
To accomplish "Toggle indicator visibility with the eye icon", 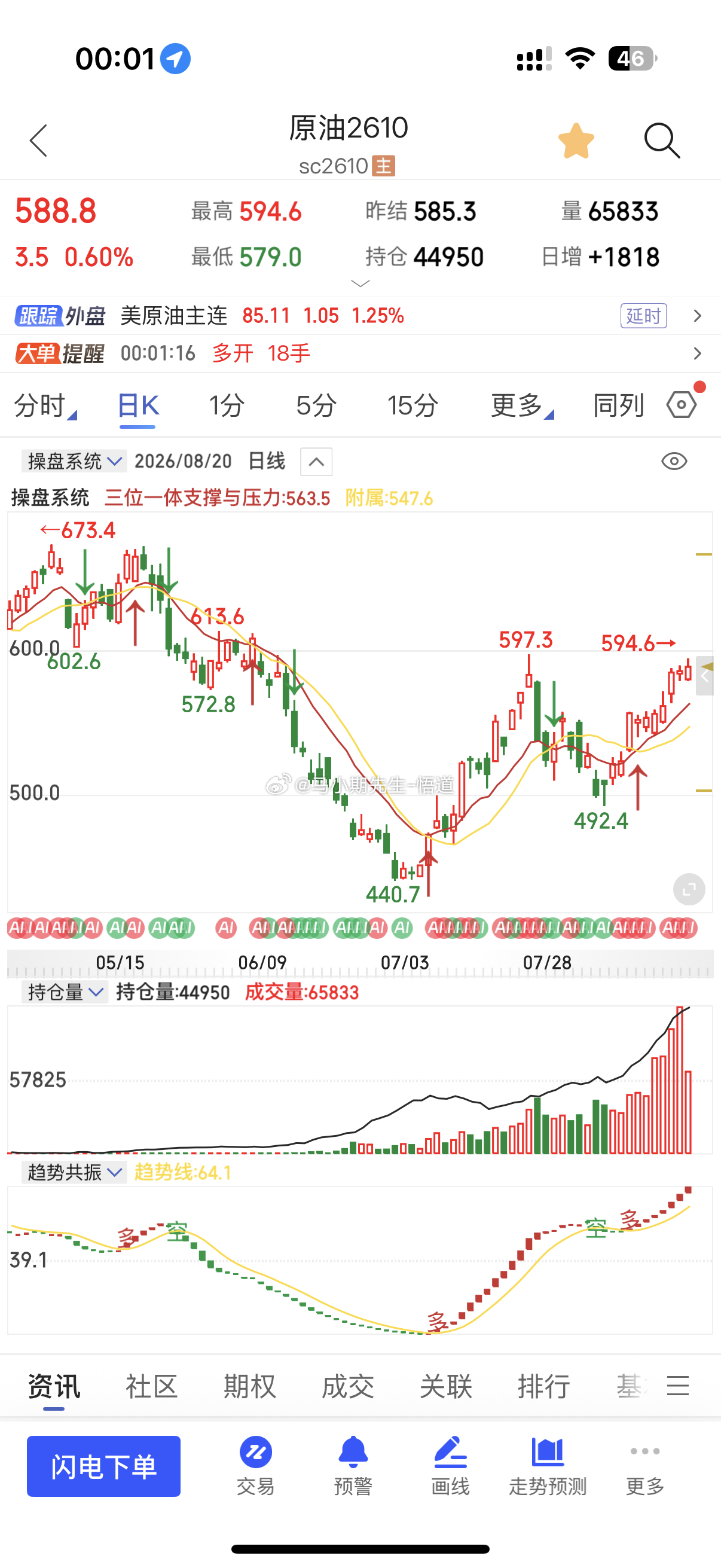I will pos(674,462).
